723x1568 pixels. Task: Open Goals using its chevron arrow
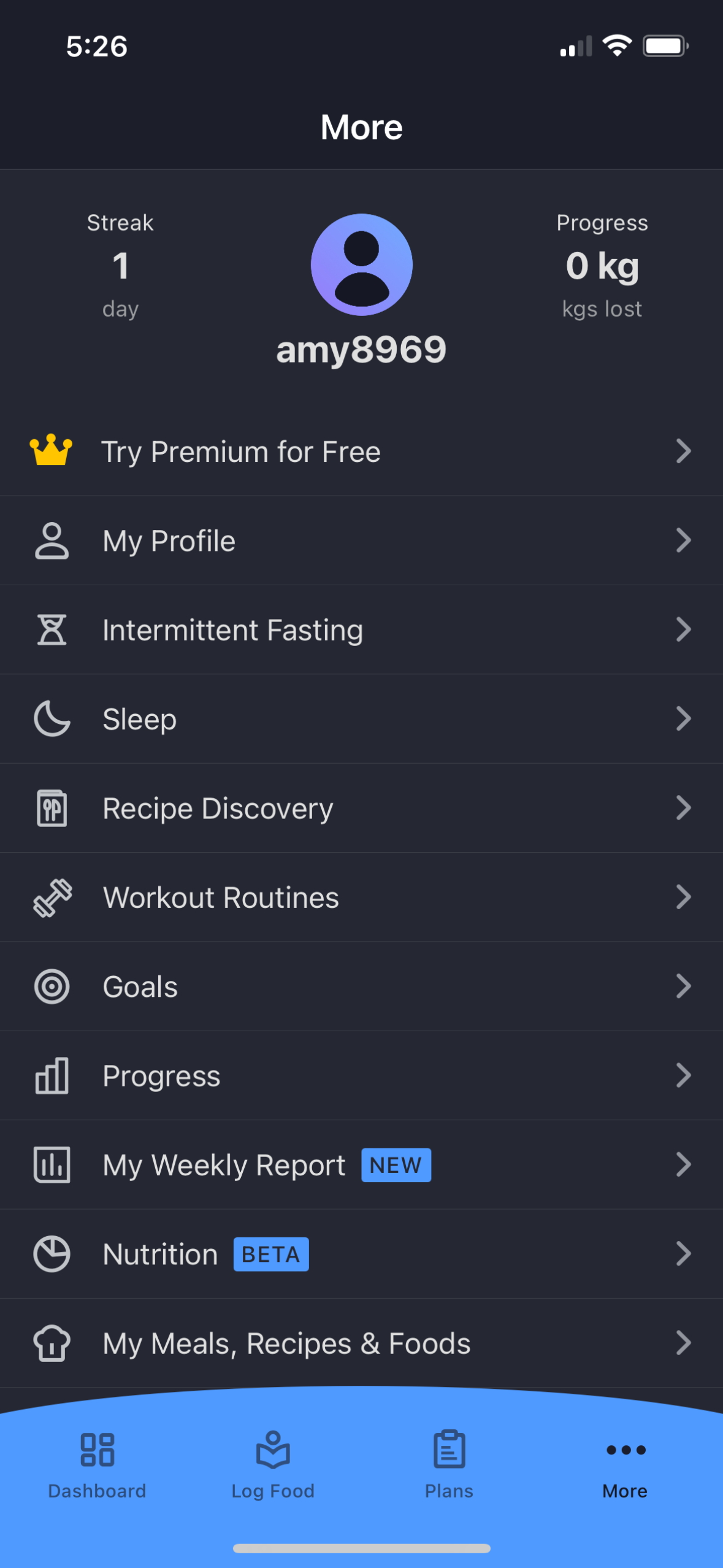684,986
